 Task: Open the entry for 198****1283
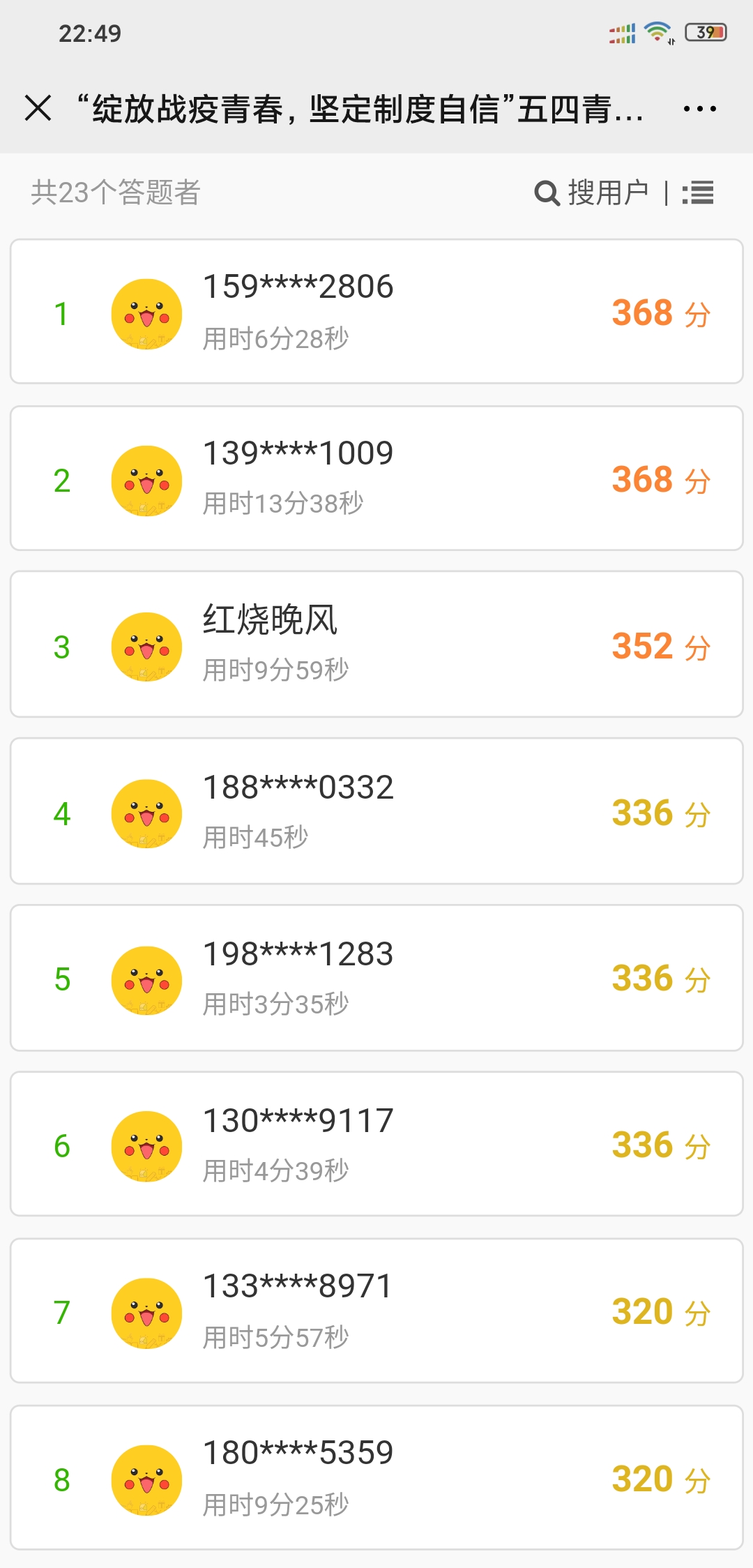click(376, 978)
